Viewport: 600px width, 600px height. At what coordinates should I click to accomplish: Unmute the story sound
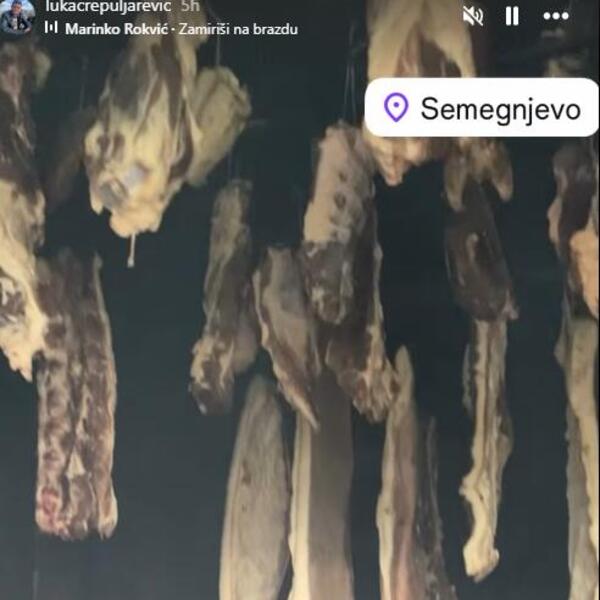[x=473, y=16]
